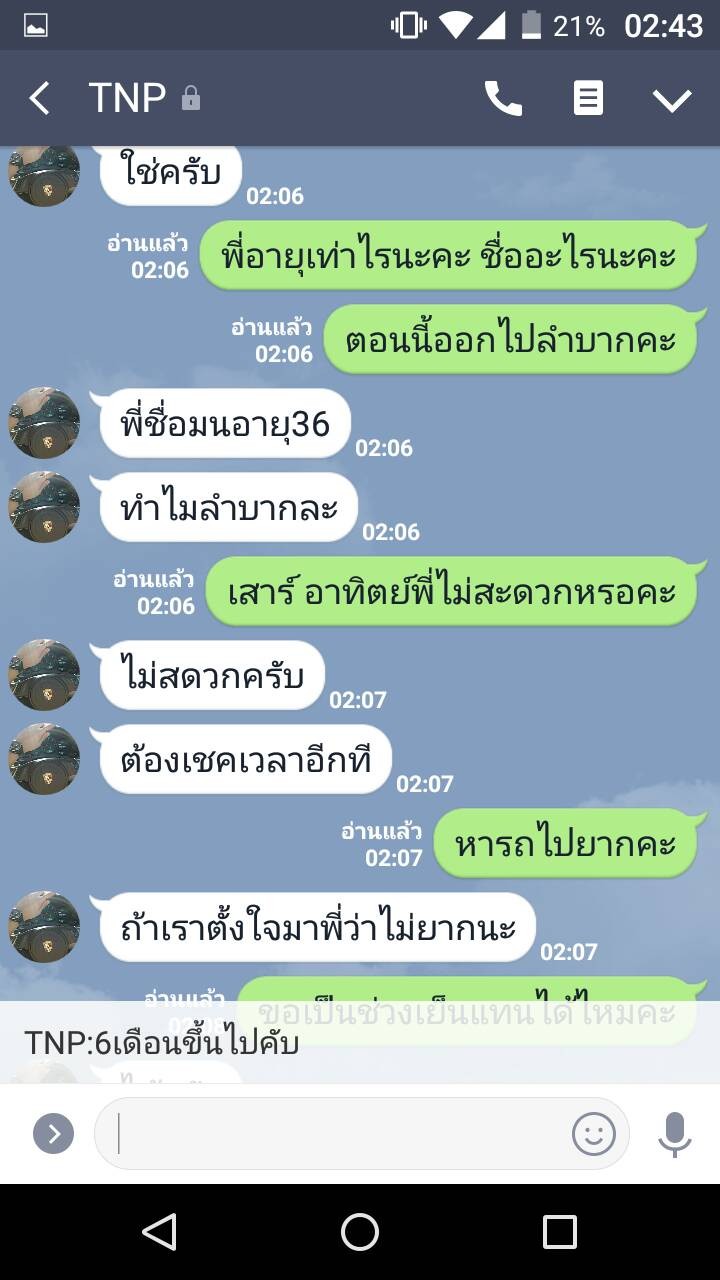Tap the system home button
The width and height of the screenshot is (720, 1280).
coord(360,1232)
